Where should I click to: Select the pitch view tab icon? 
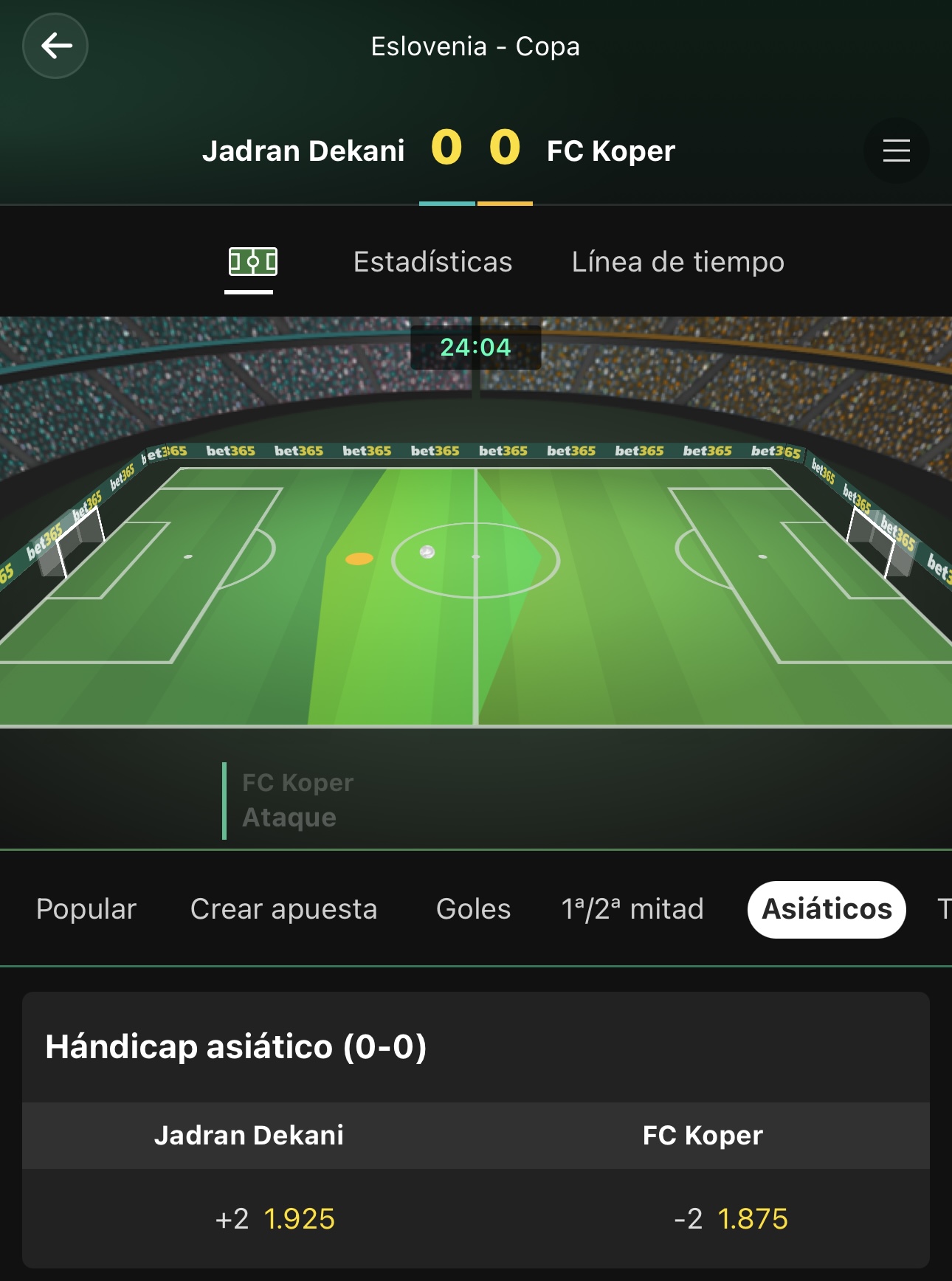click(x=252, y=262)
